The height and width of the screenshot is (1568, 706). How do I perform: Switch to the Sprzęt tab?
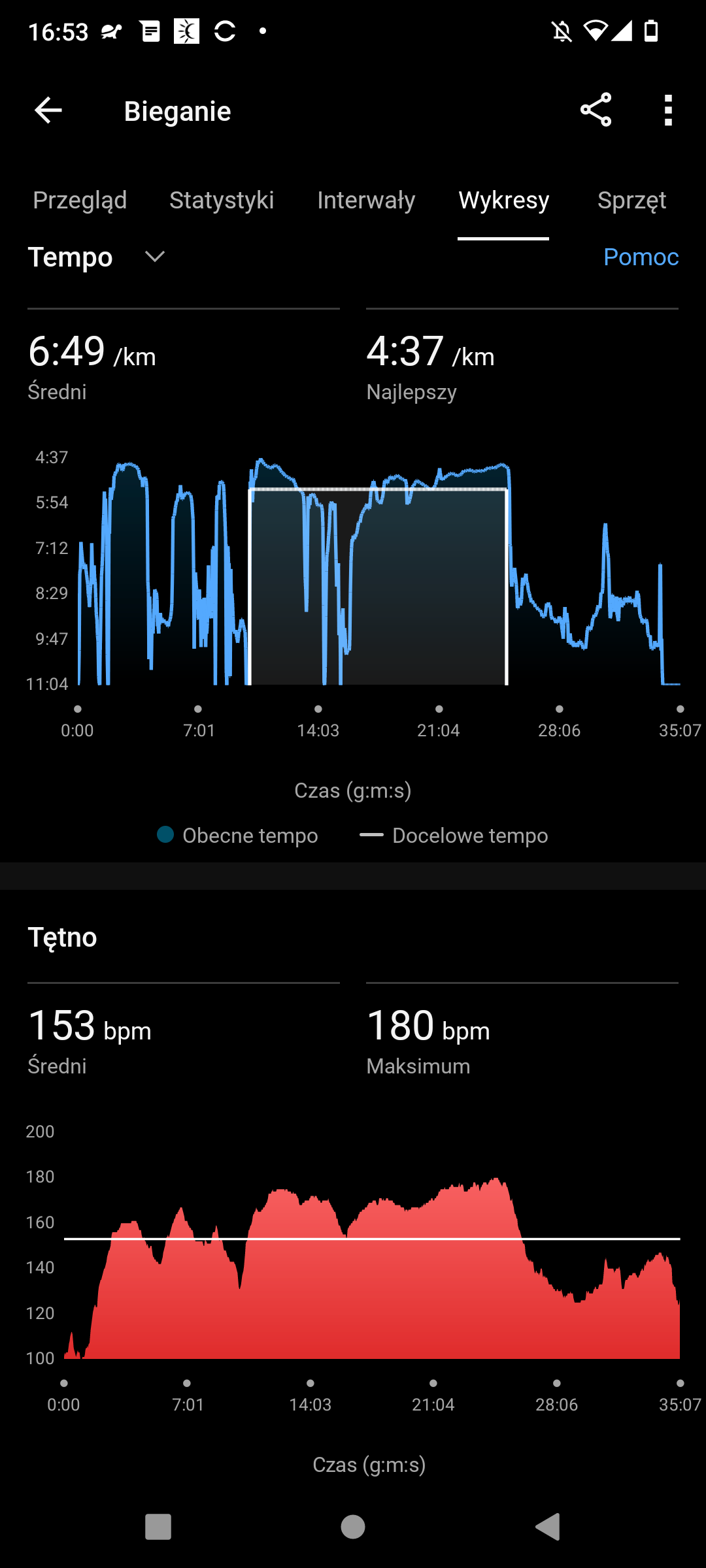pyautogui.click(x=631, y=200)
